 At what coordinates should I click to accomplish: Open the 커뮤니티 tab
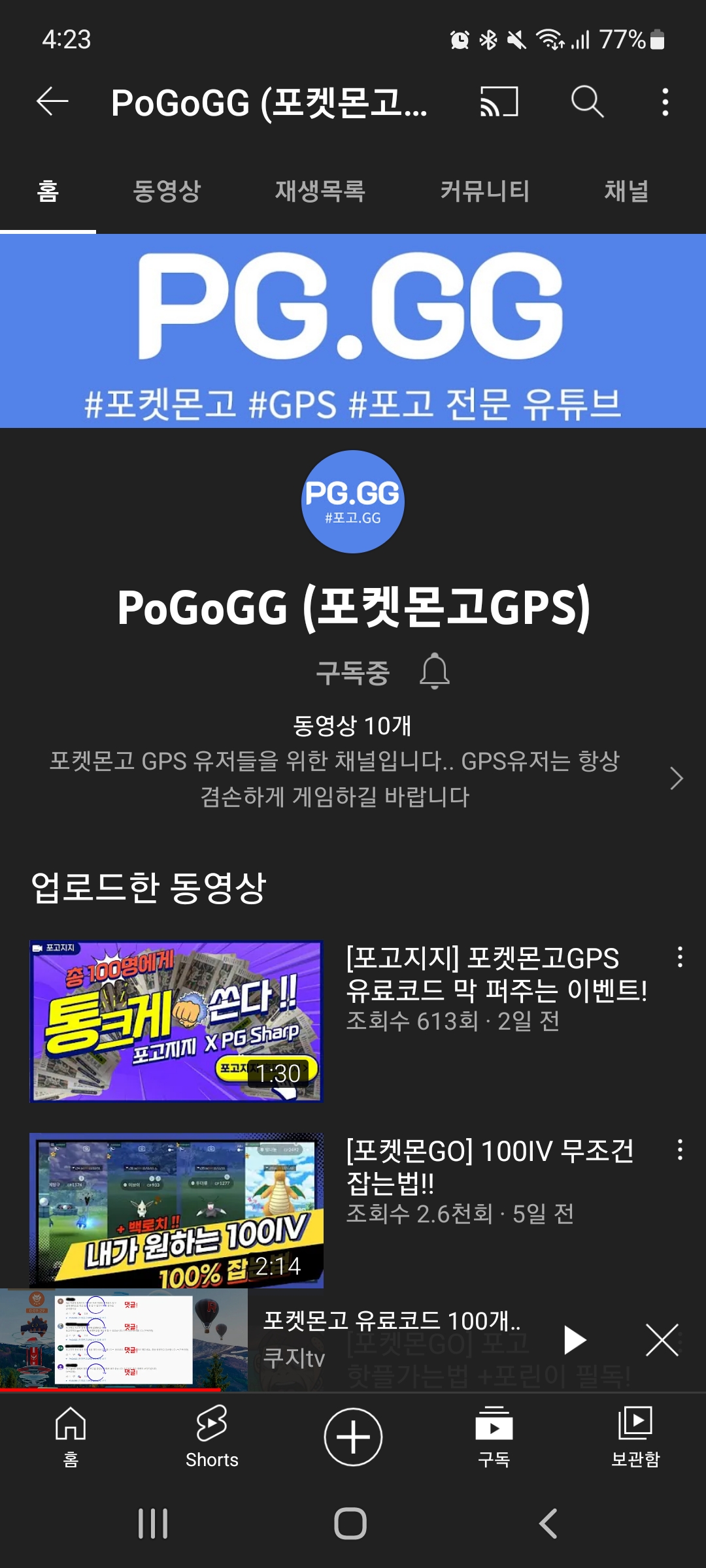(484, 191)
